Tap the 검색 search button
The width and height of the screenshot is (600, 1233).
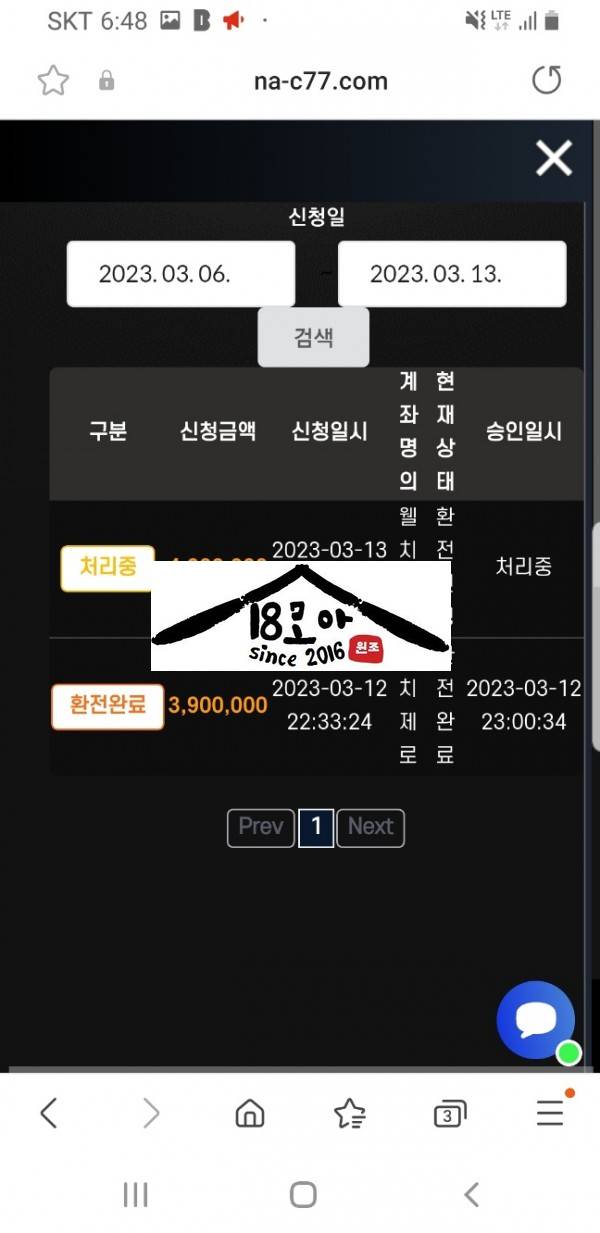(x=313, y=337)
